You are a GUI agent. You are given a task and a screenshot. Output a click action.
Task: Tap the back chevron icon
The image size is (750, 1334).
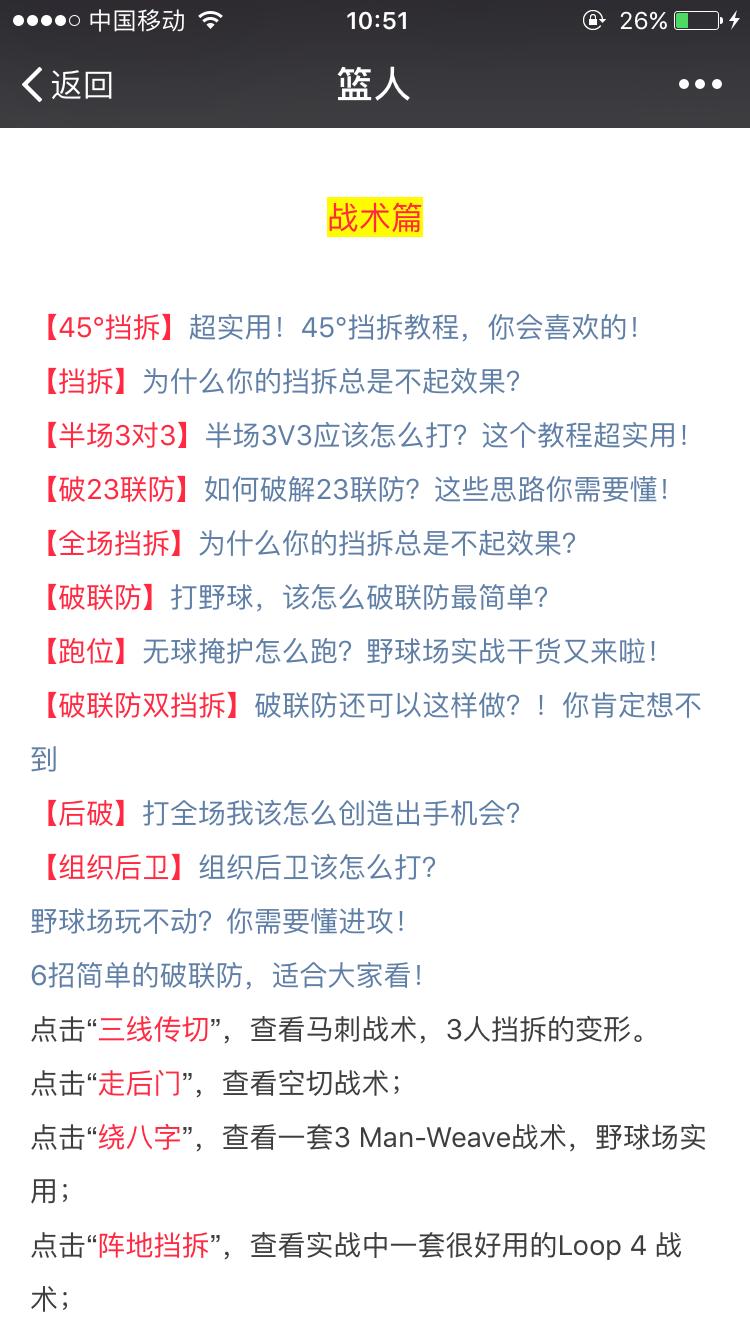point(32,86)
